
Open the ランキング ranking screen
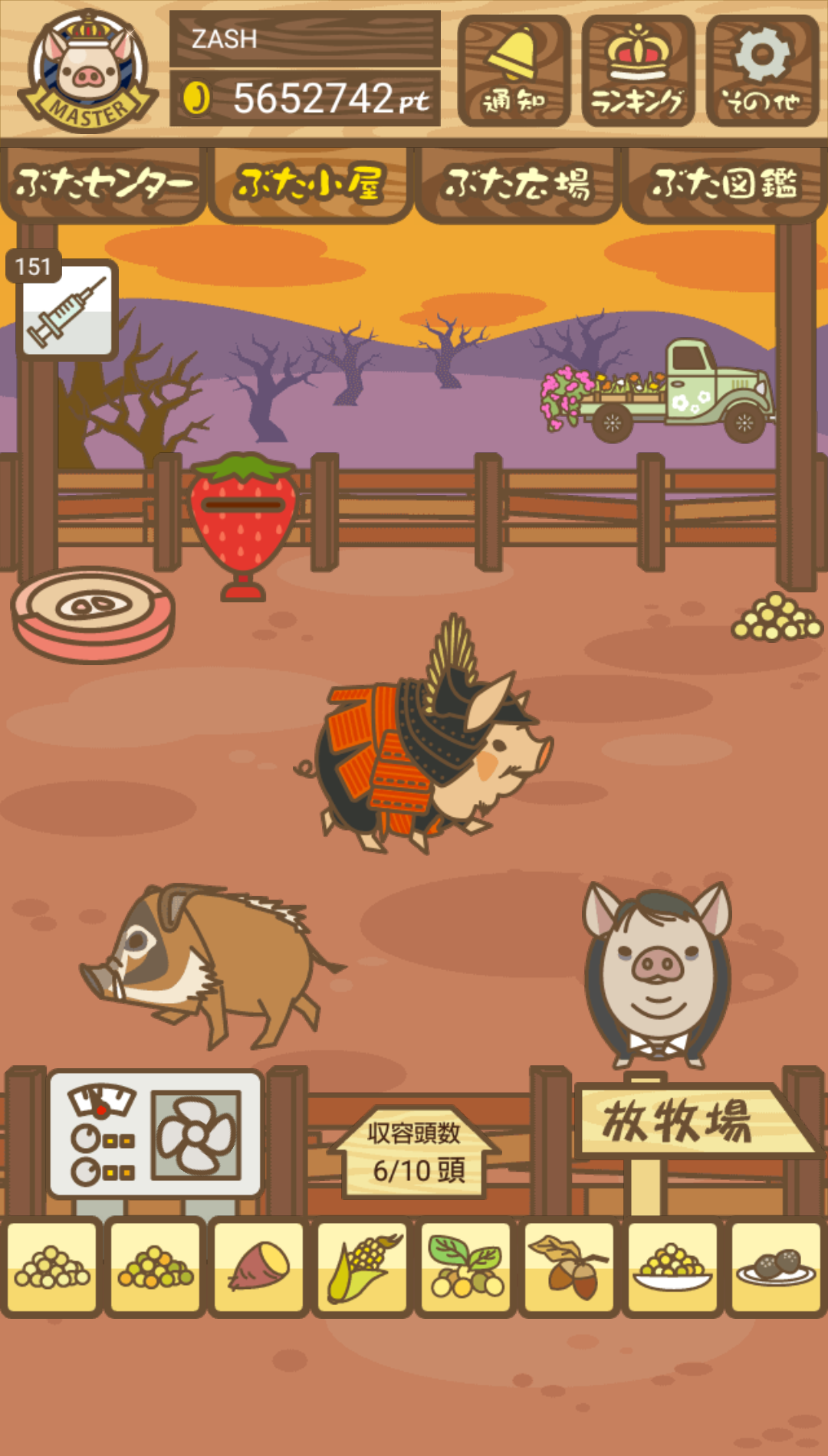pyautogui.click(x=639, y=71)
